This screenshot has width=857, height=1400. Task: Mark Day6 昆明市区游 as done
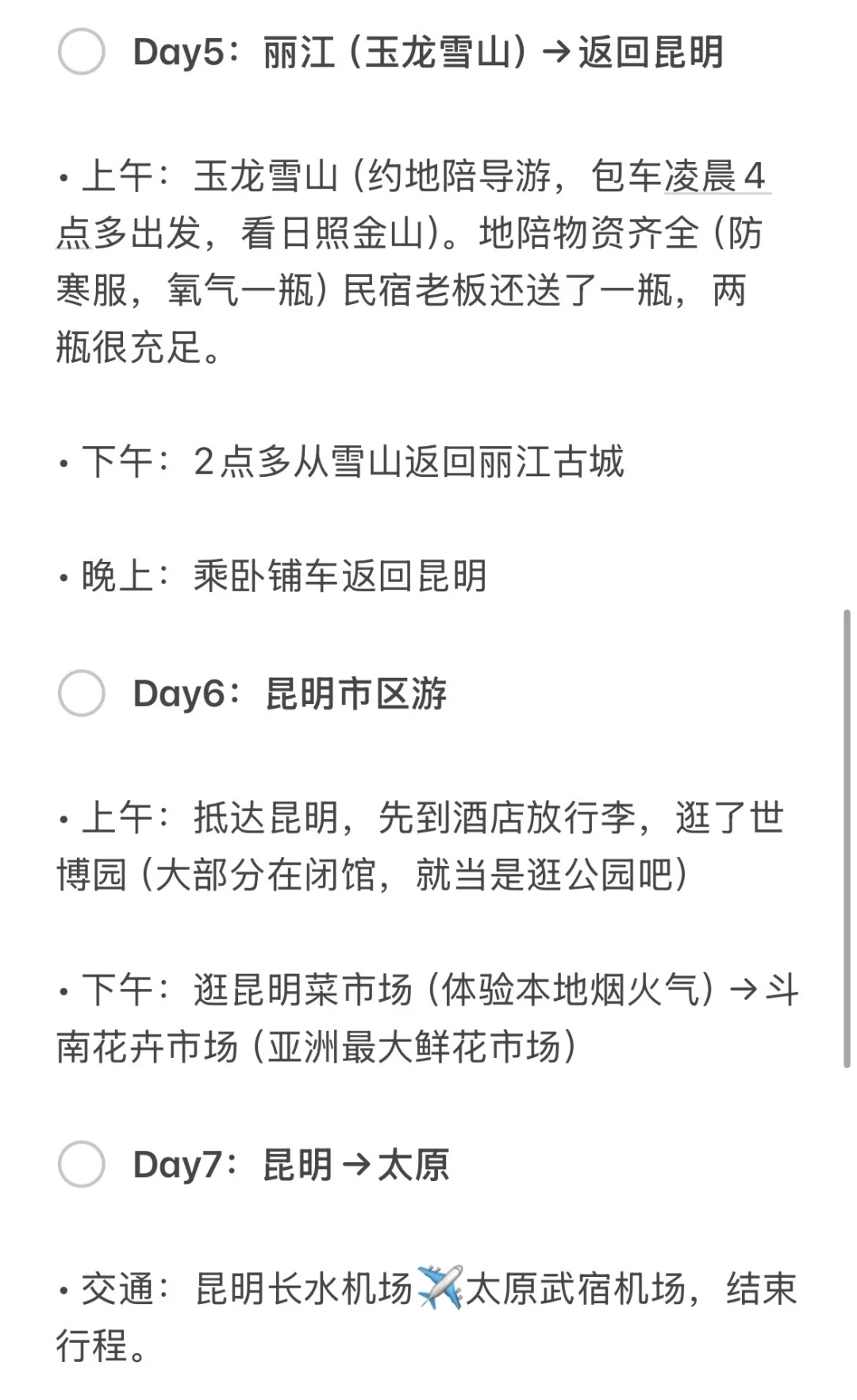[x=81, y=693]
